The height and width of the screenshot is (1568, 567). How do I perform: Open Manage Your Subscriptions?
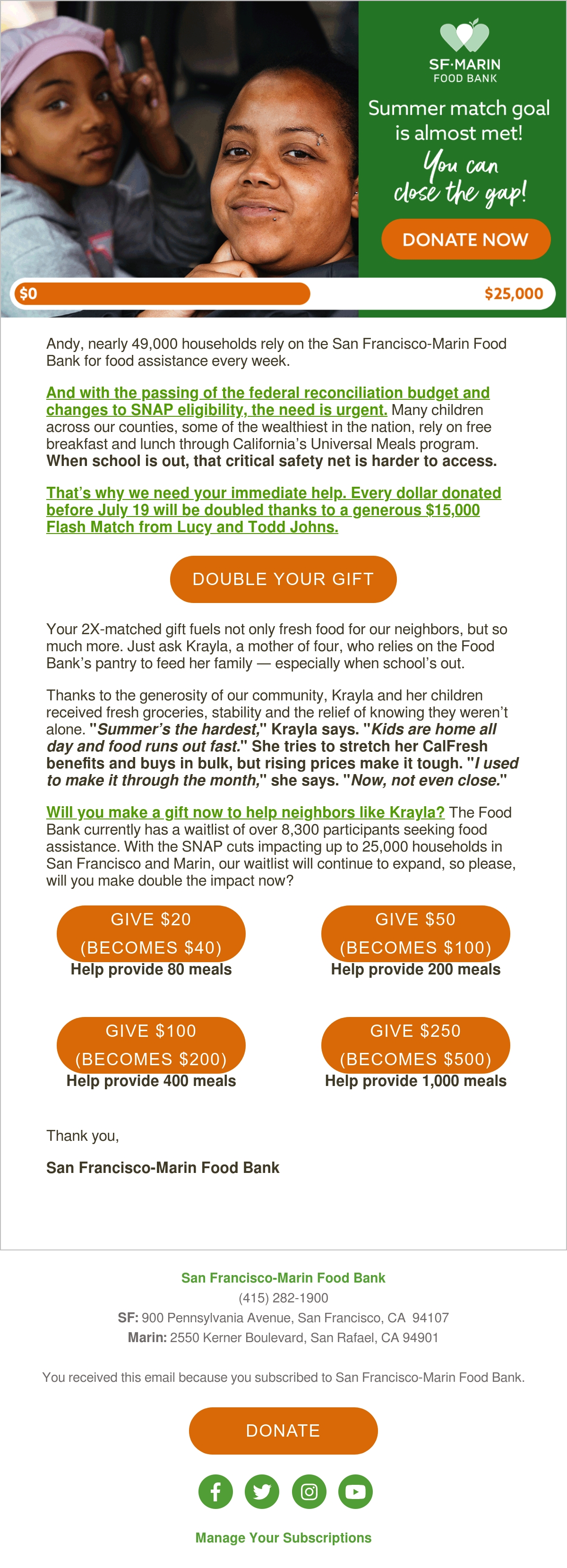tap(283, 1538)
